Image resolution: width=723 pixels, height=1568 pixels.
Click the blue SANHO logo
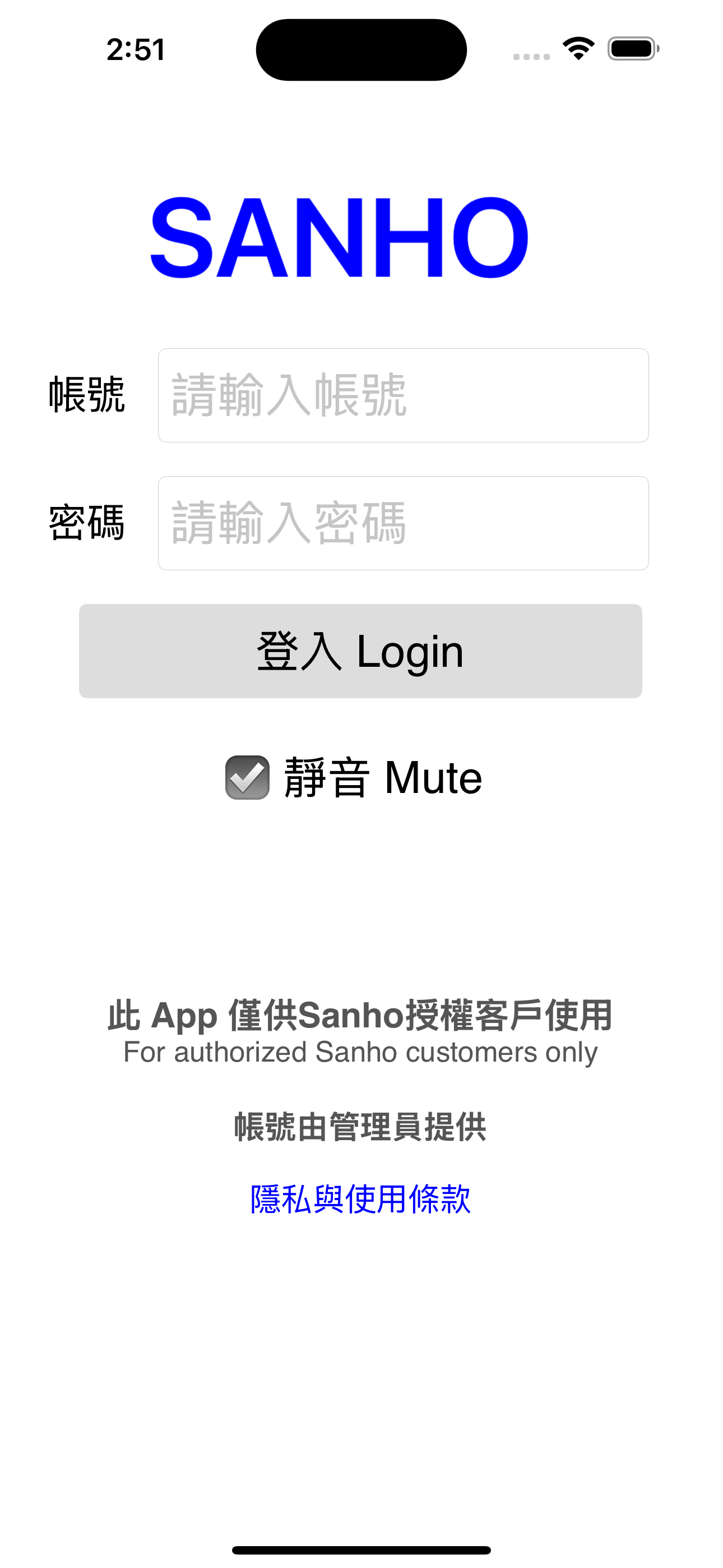(341, 237)
